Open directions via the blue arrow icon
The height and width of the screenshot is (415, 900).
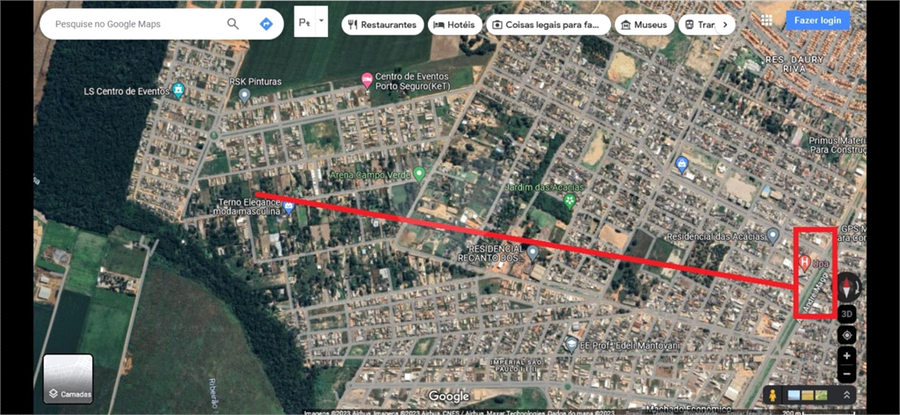266,23
